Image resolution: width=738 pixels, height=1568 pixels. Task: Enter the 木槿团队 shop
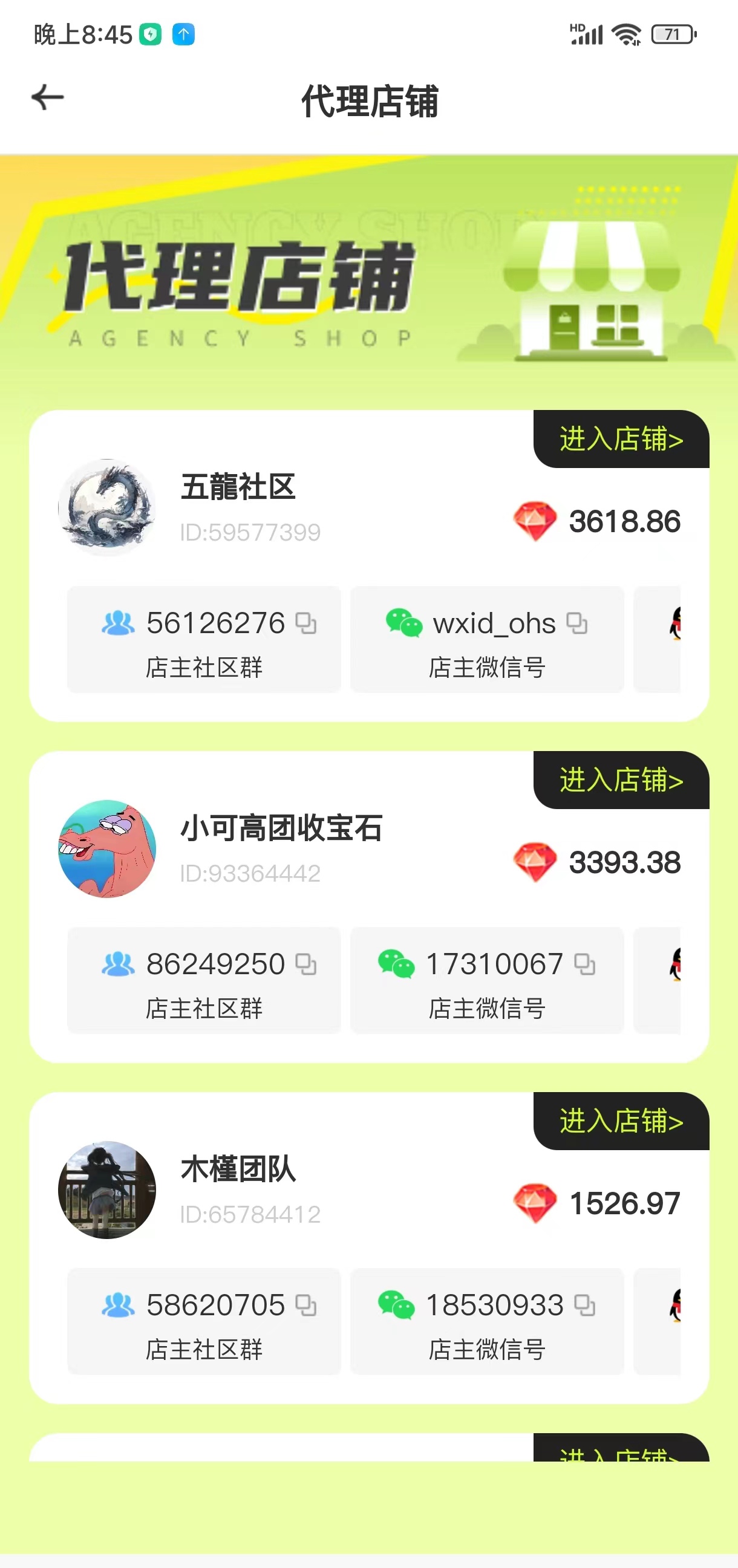click(620, 1123)
